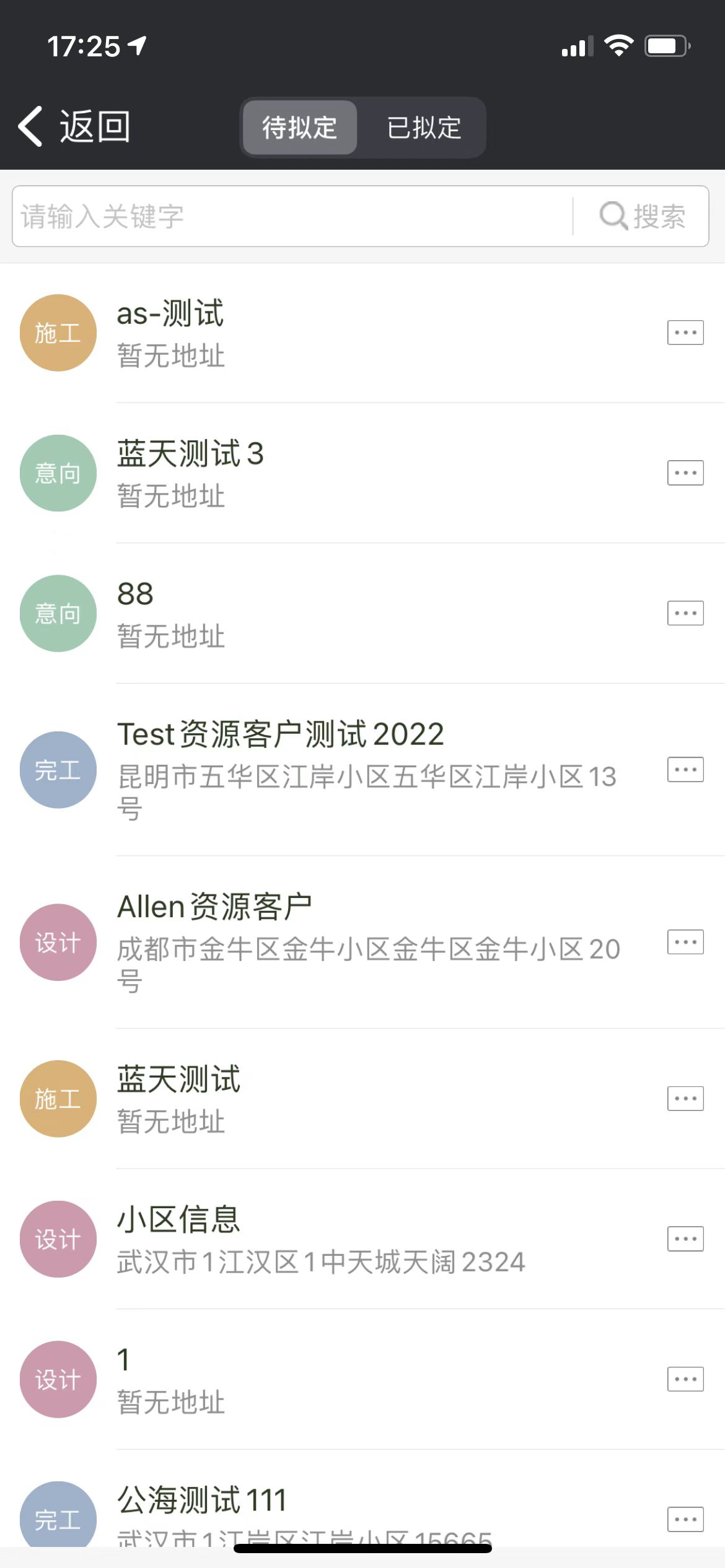Open more options for customer 88
Viewport: 725px width, 1568px height.
[x=685, y=613]
